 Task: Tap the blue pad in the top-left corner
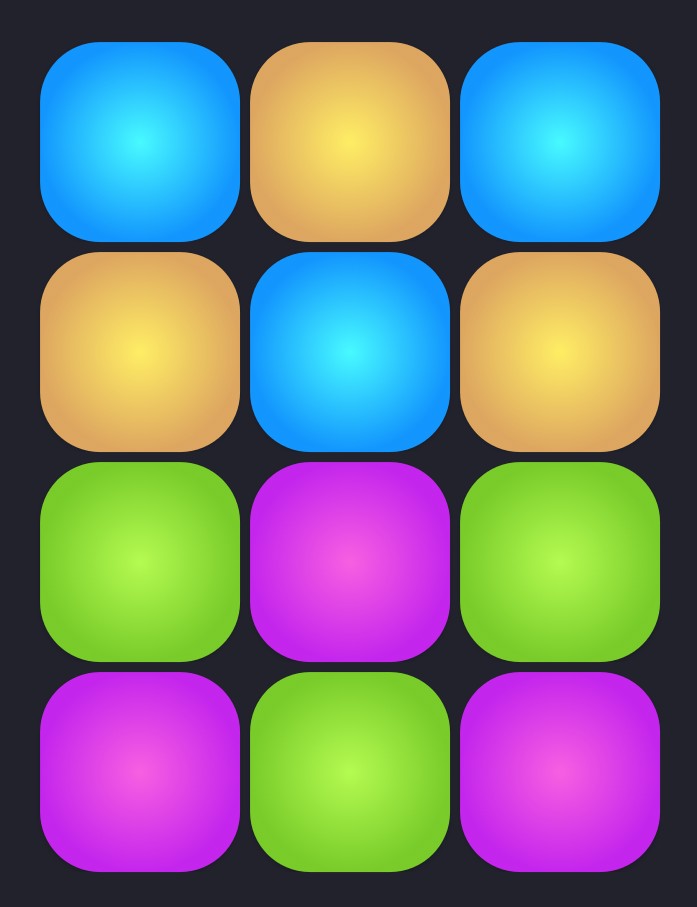(x=140, y=142)
